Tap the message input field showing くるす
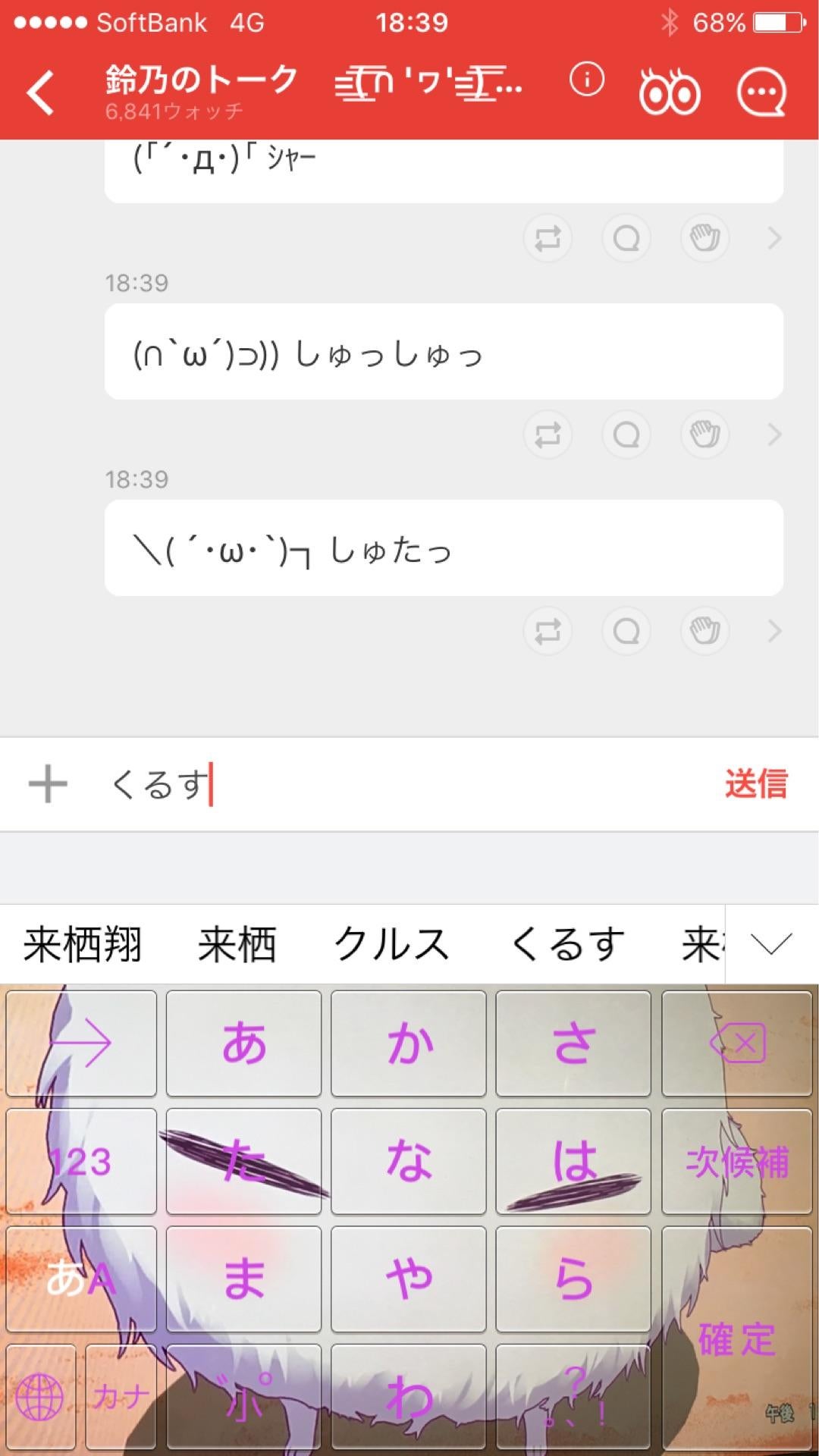 227,785
